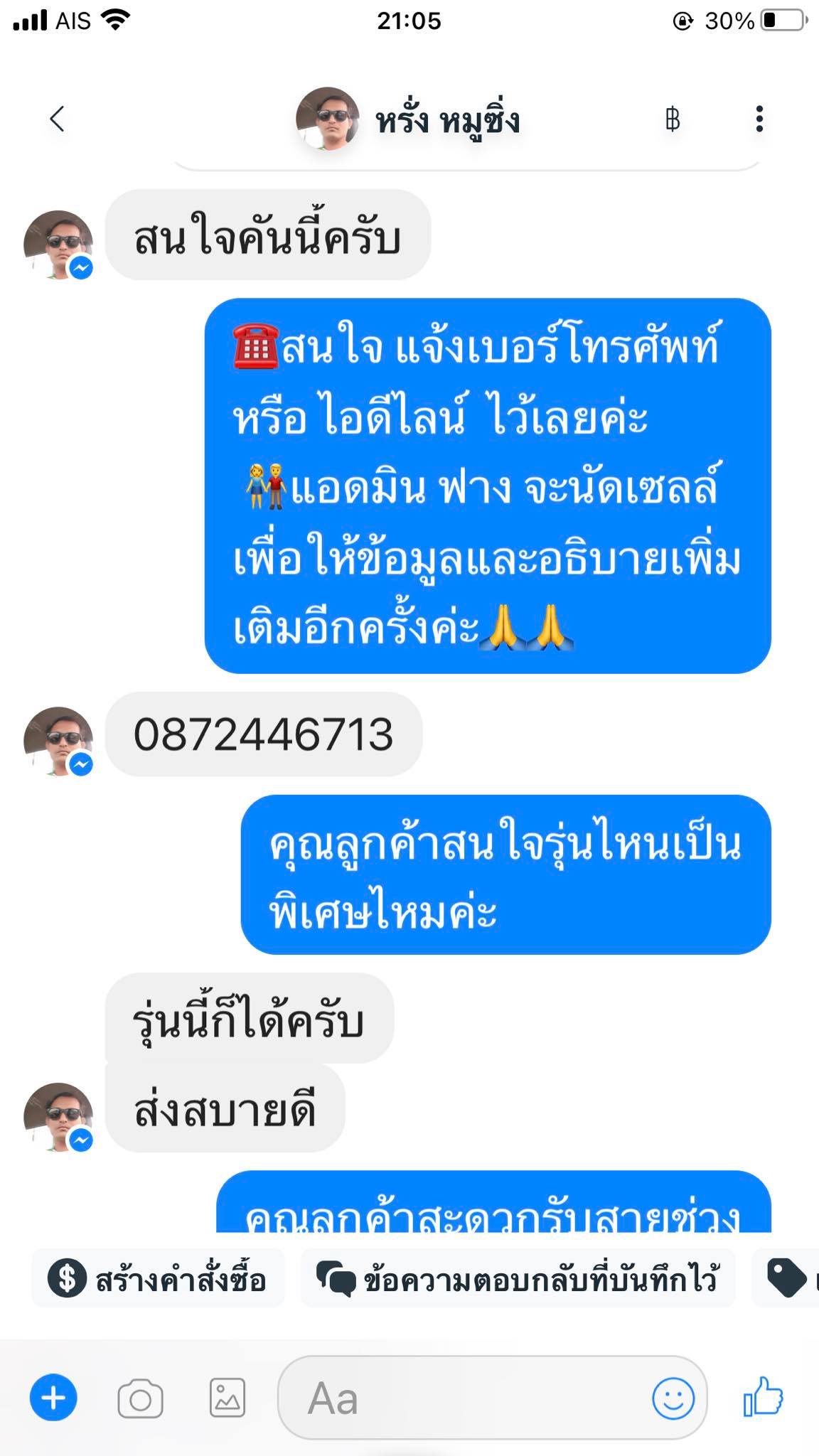Tap สร้างคำสั่งซื้อ create order chip
The image size is (819, 1456).
click(158, 1280)
